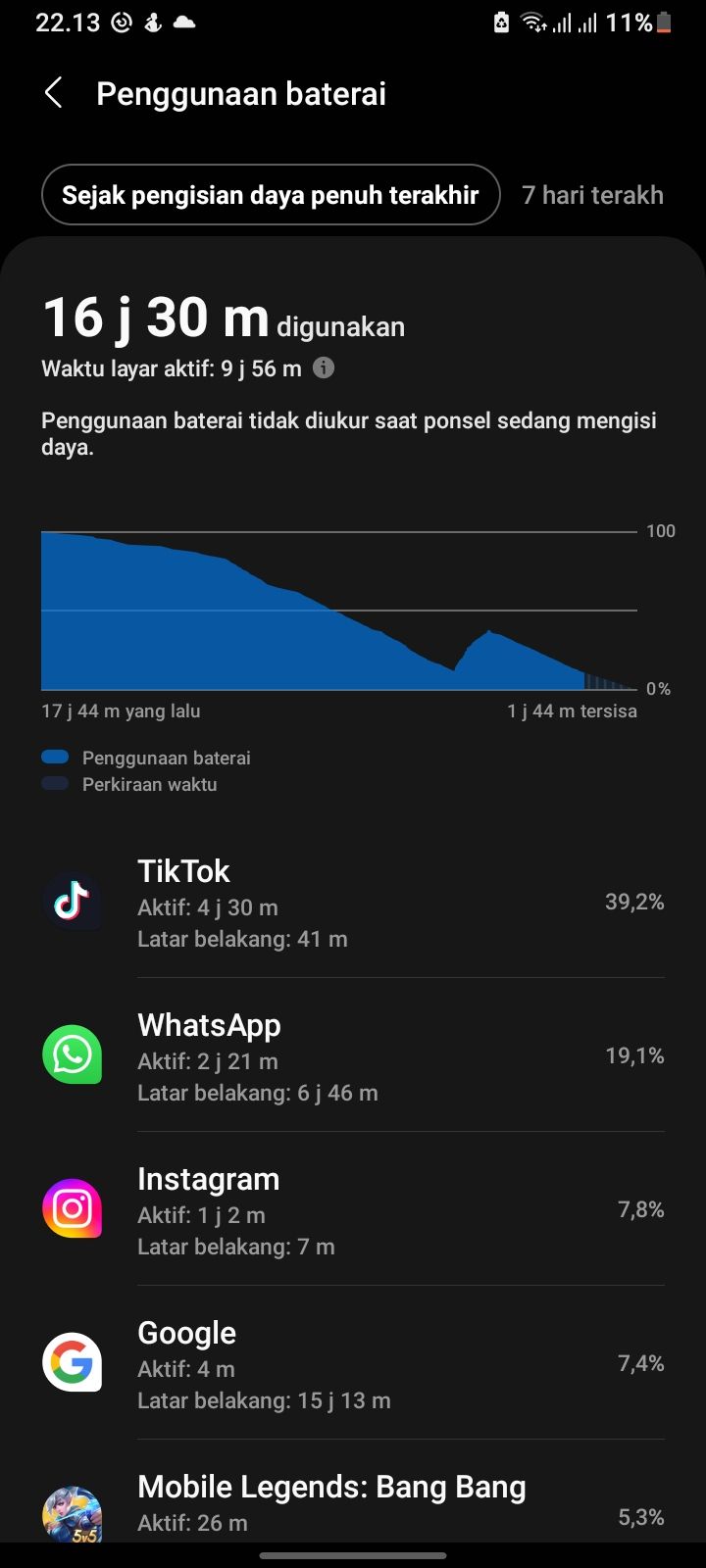Select Sejak pengisian daya penuh terakhir tab
Image resolution: width=706 pixels, height=1568 pixels.
click(x=271, y=195)
